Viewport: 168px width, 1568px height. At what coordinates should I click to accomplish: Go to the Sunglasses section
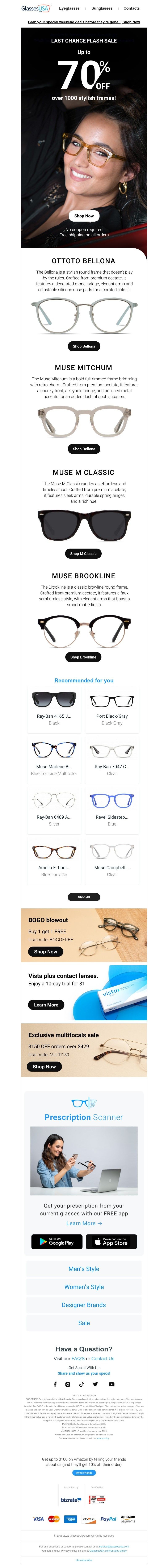coord(101,9)
